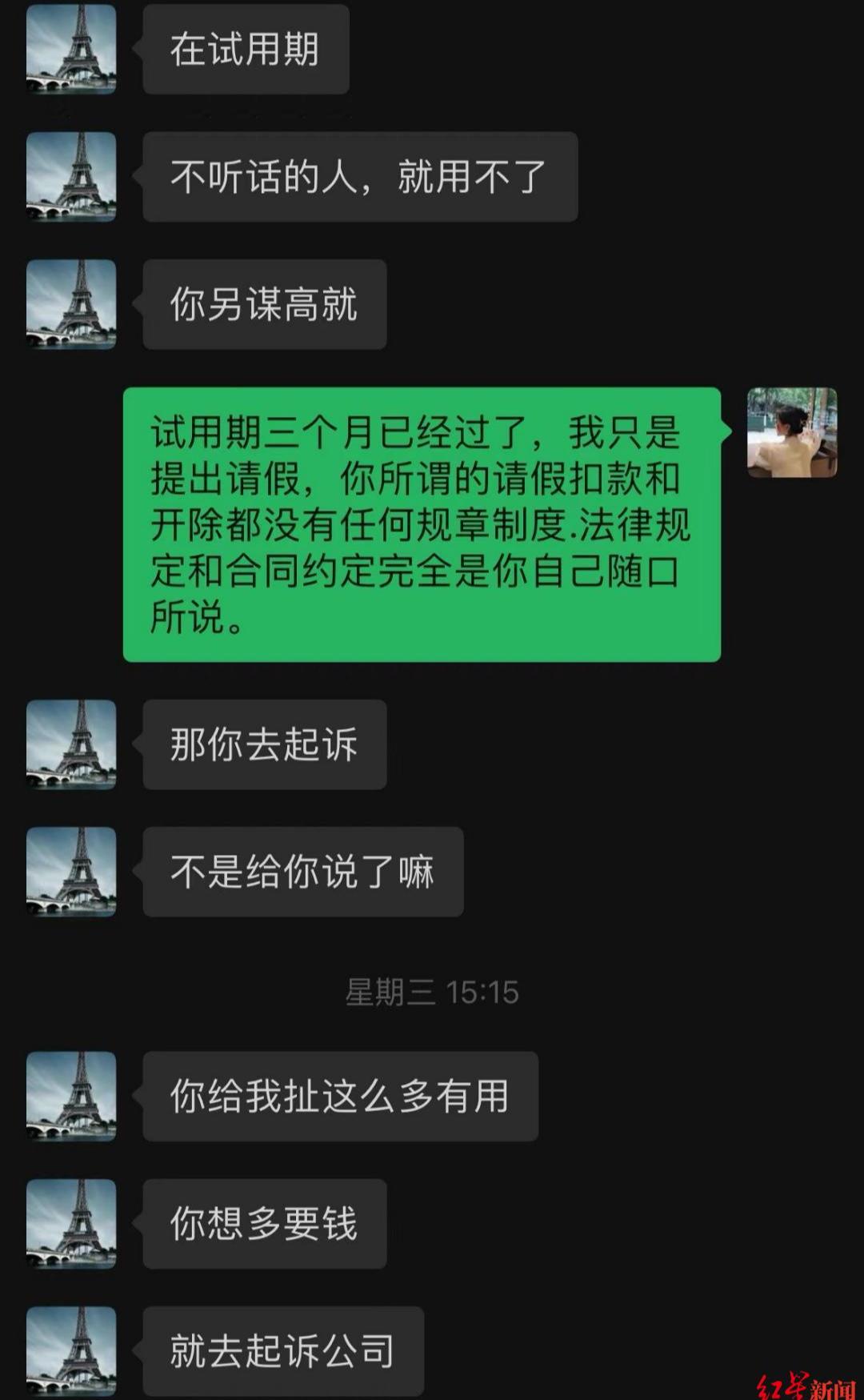Screen dimensions: 864x1400
Task: Tap avatar beside '那你去起诉' message
Action: pyautogui.click(x=71, y=744)
